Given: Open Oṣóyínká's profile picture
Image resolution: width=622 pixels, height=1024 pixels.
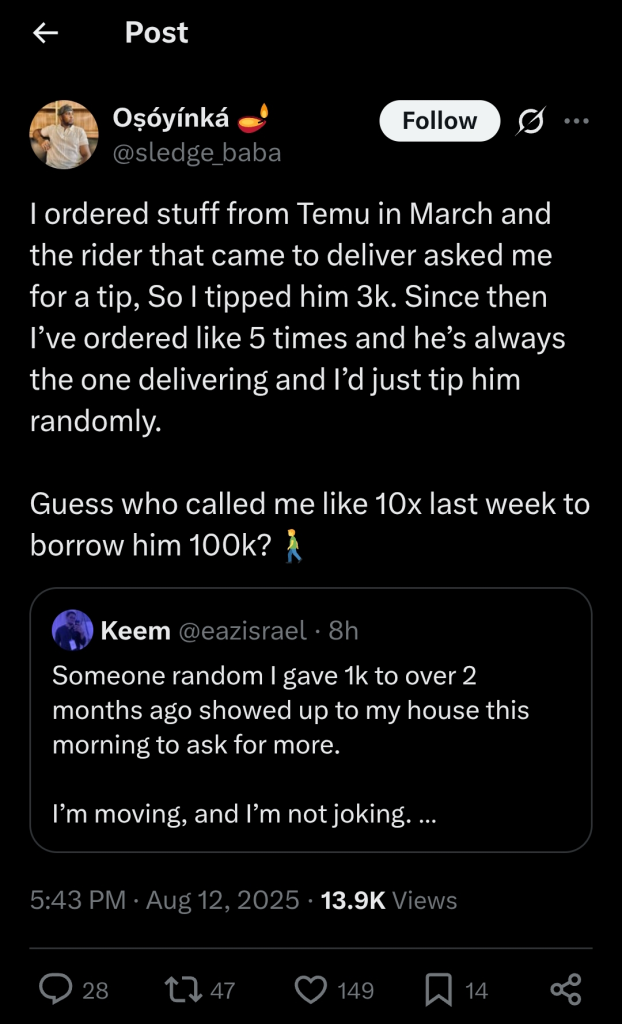Looking at the screenshot, I should click(63, 134).
